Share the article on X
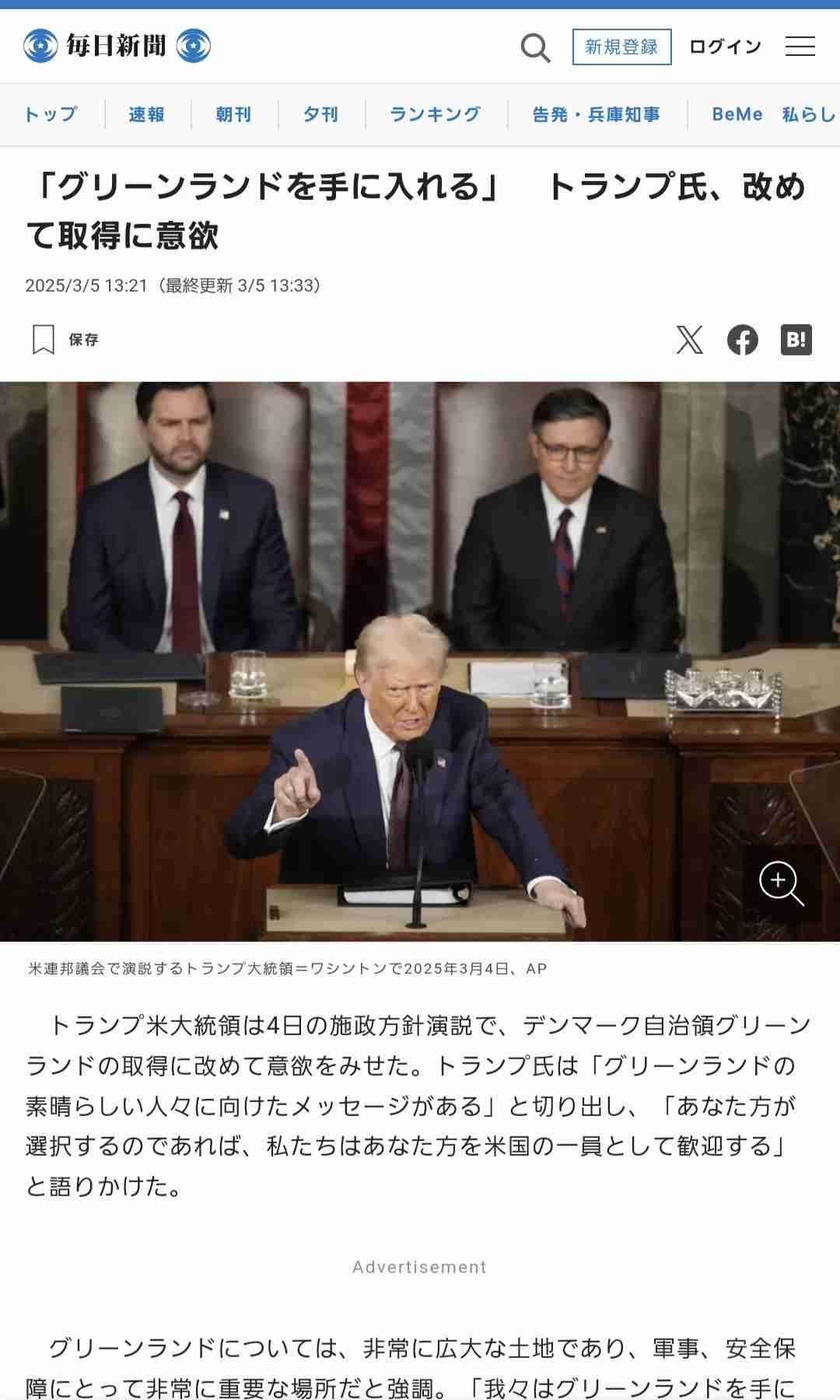 pyautogui.click(x=689, y=340)
